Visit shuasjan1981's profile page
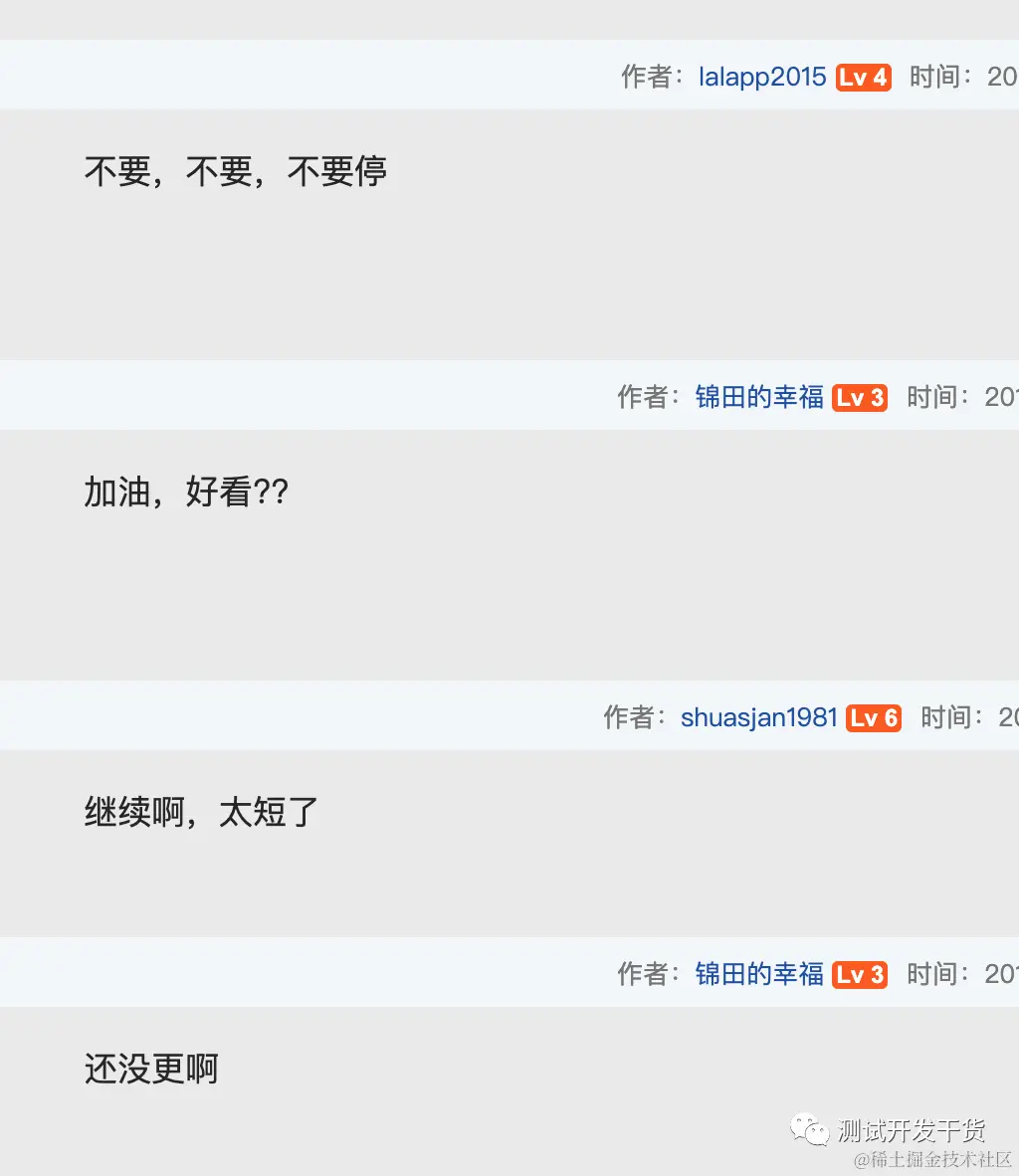 tap(758, 717)
